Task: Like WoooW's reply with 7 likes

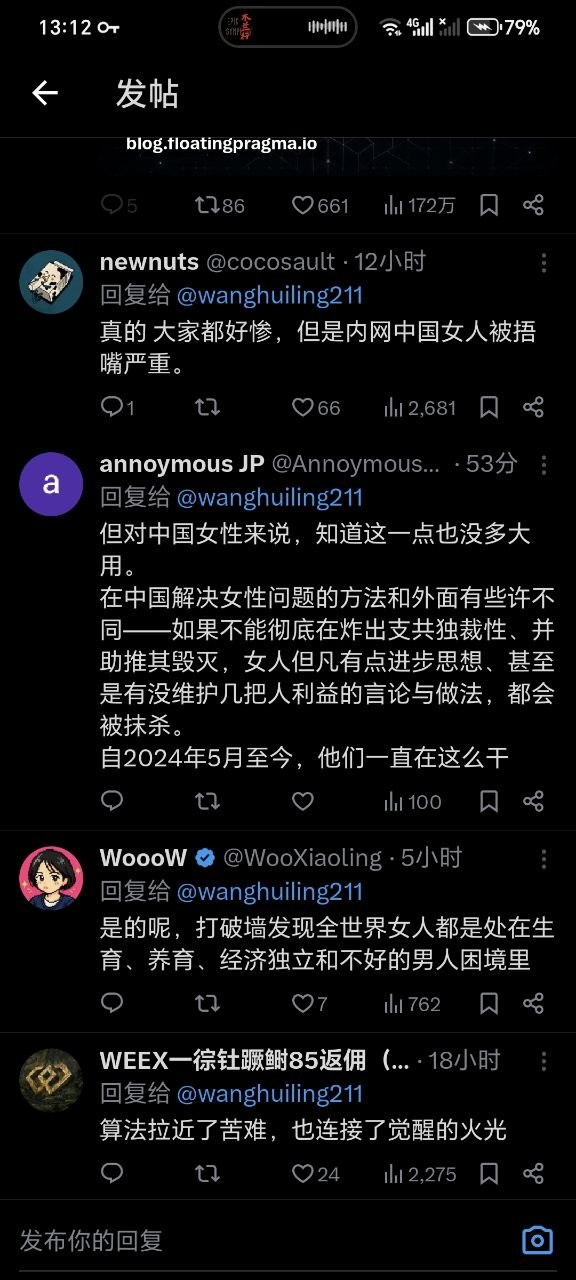Action: [309, 1003]
